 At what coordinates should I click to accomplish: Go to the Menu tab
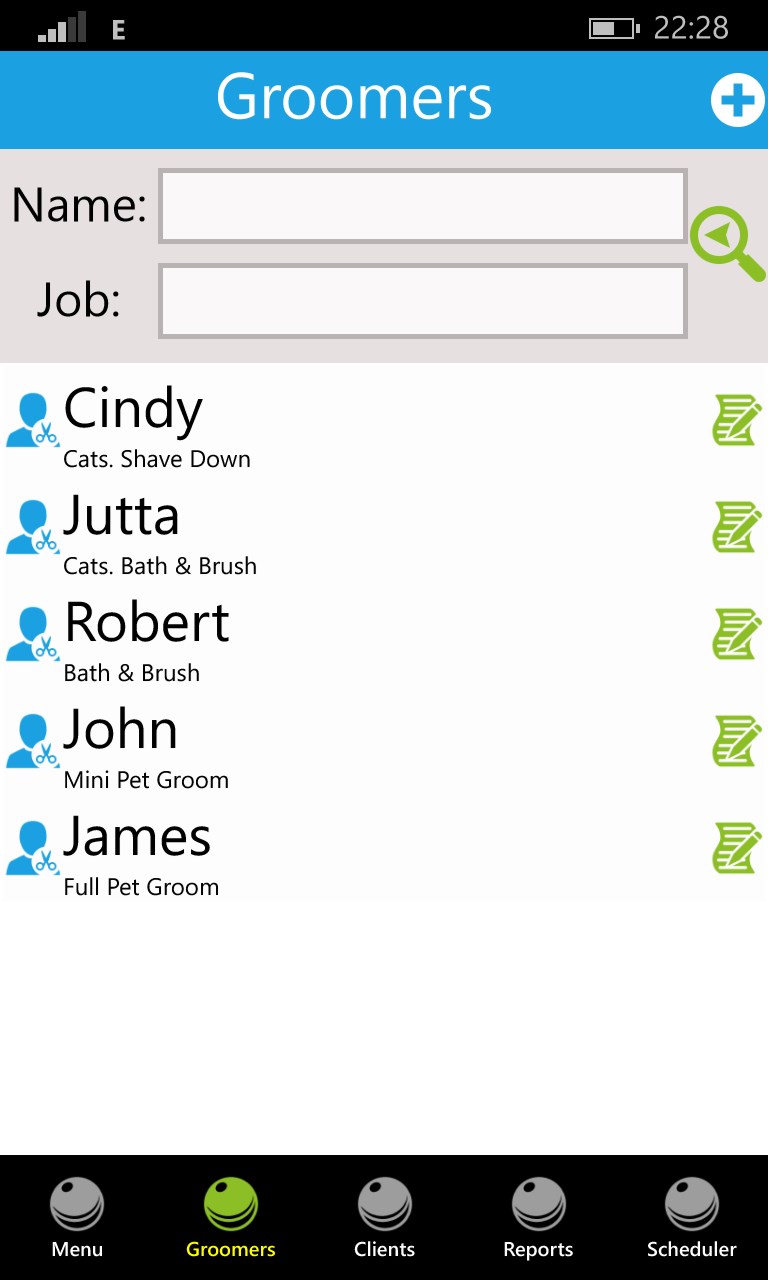pos(77,1217)
